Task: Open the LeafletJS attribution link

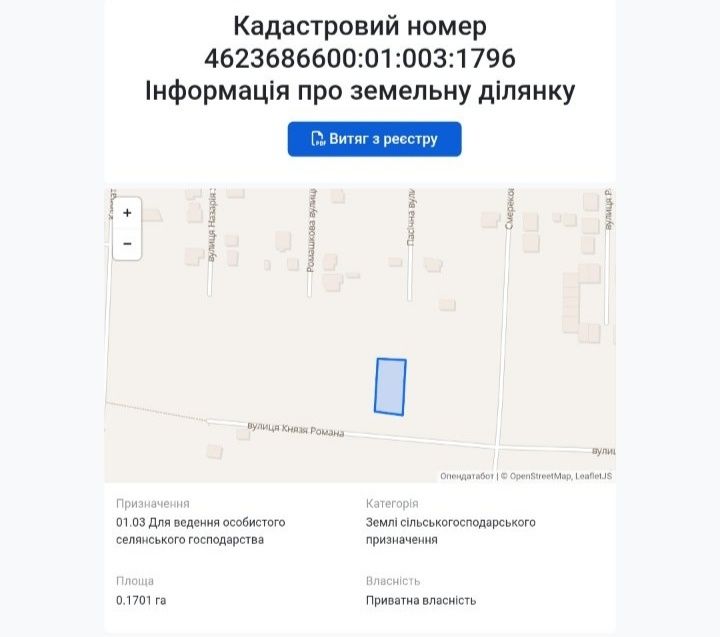Action: tap(593, 476)
